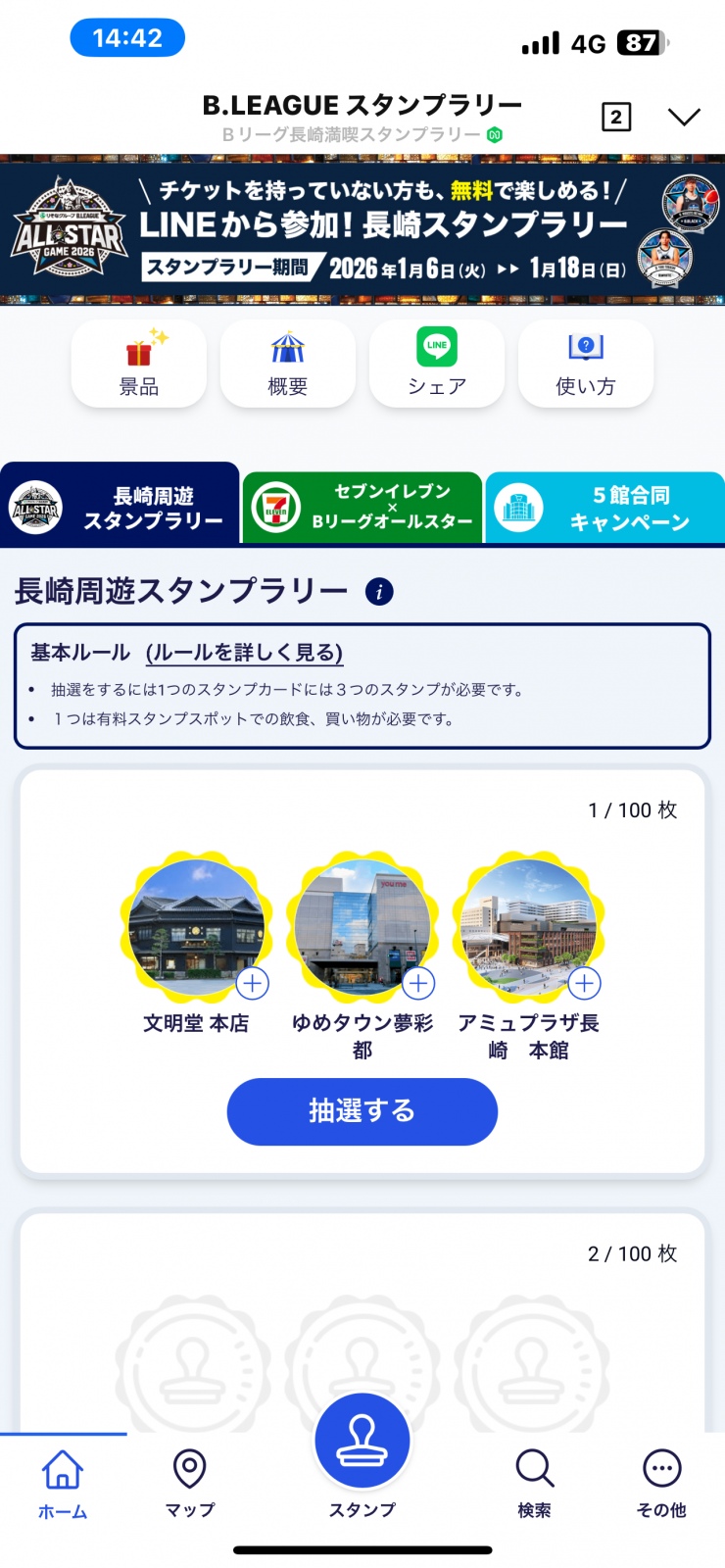Open the LINE stamp rally banner
This screenshot has width=725, height=1568.
click(362, 230)
